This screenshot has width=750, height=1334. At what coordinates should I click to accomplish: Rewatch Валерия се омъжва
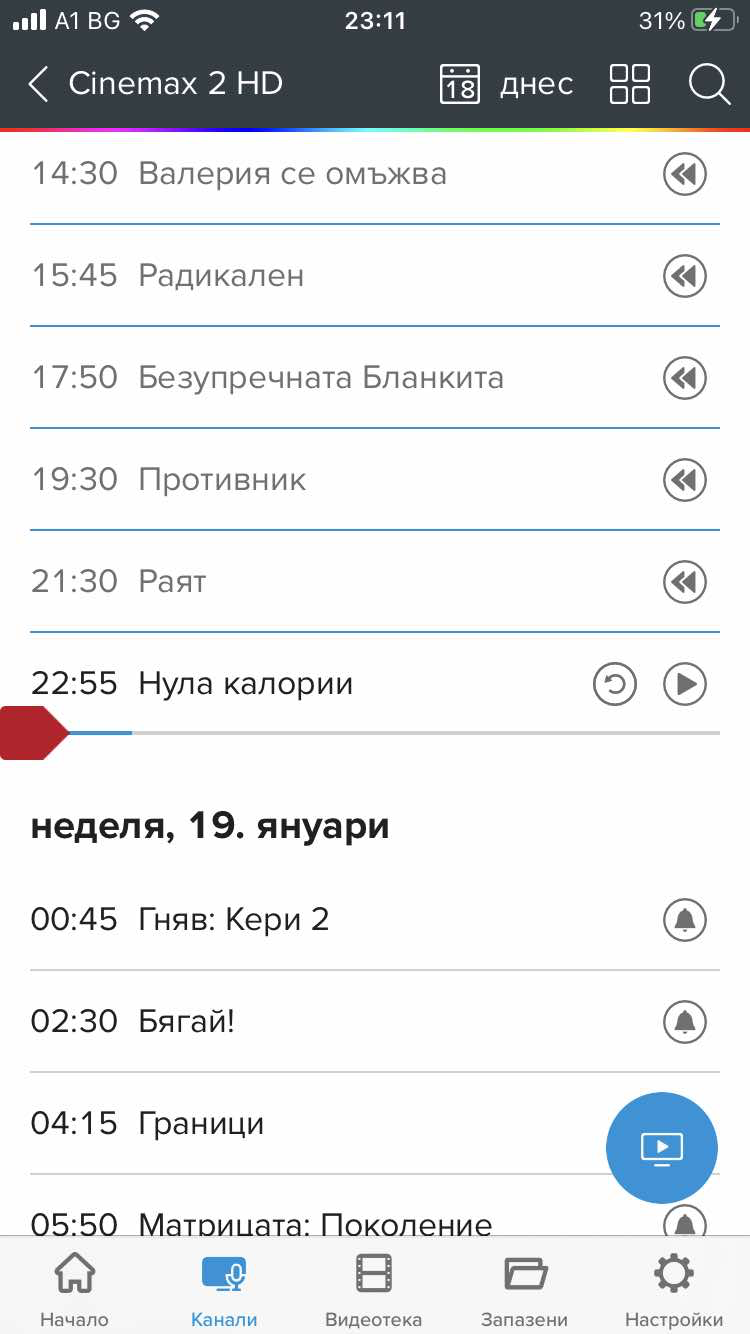(685, 175)
